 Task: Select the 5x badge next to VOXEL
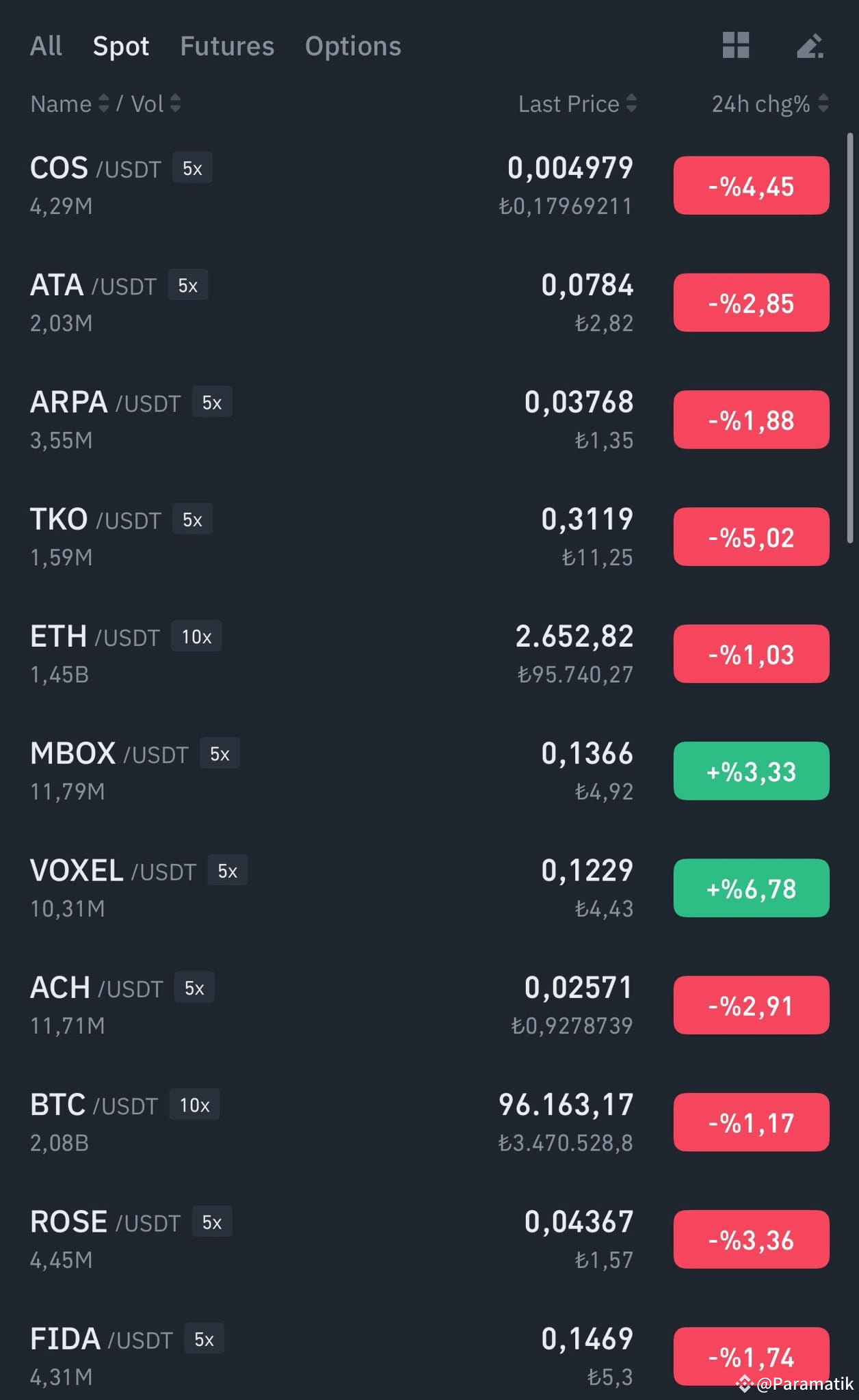[226, 871]
